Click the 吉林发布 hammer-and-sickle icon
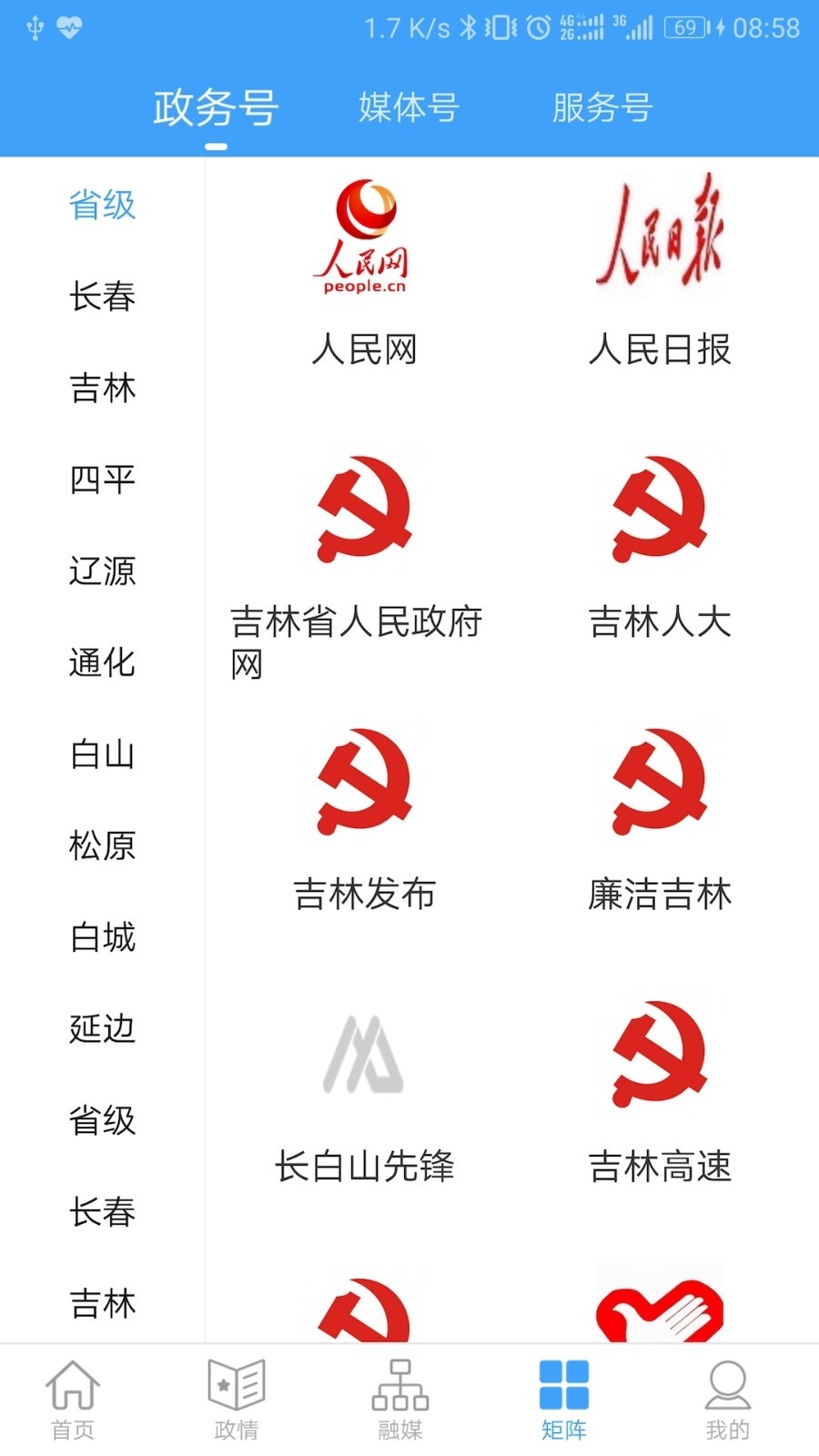The width and height of the screenshot is (819, 1456). (x=364, y=783)
